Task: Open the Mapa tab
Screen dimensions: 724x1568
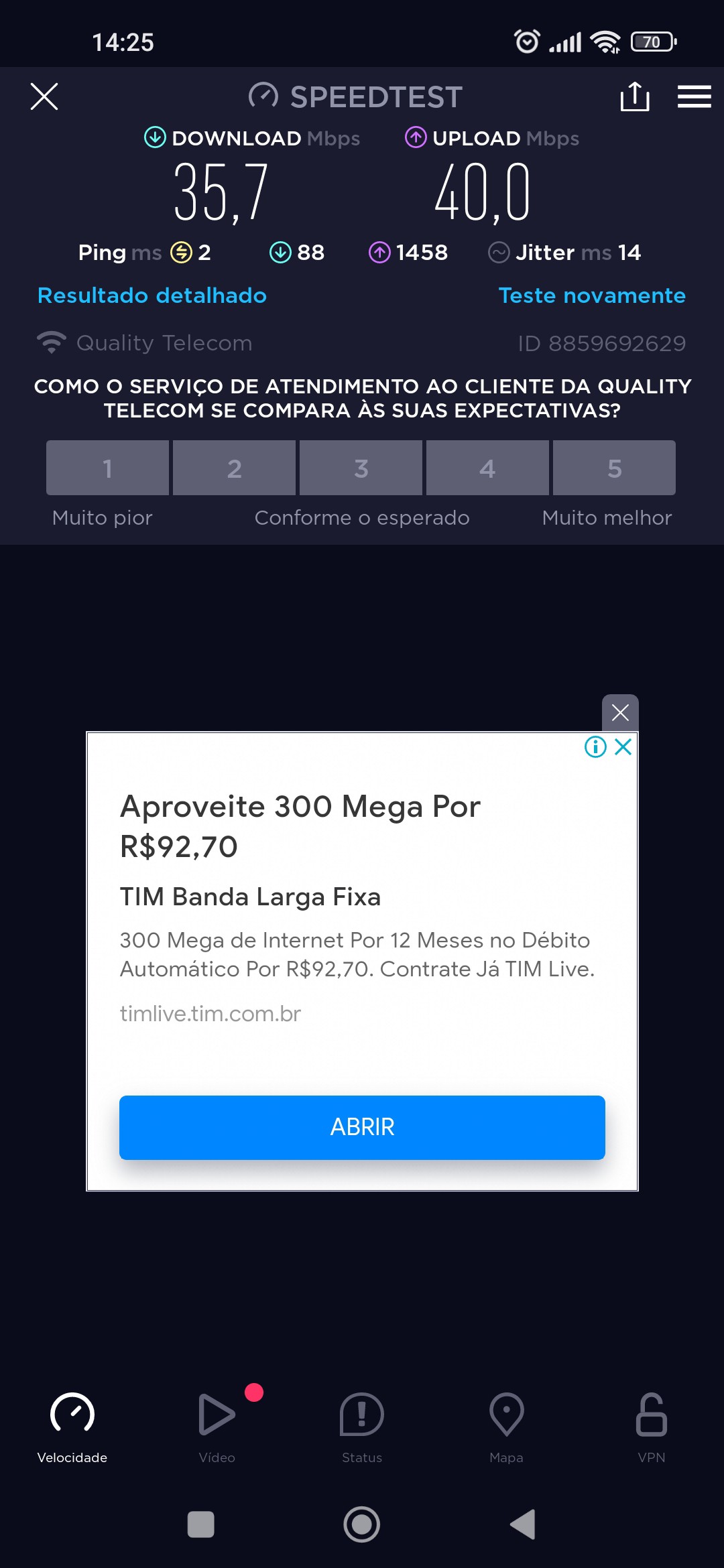Action: point(506,1425)
